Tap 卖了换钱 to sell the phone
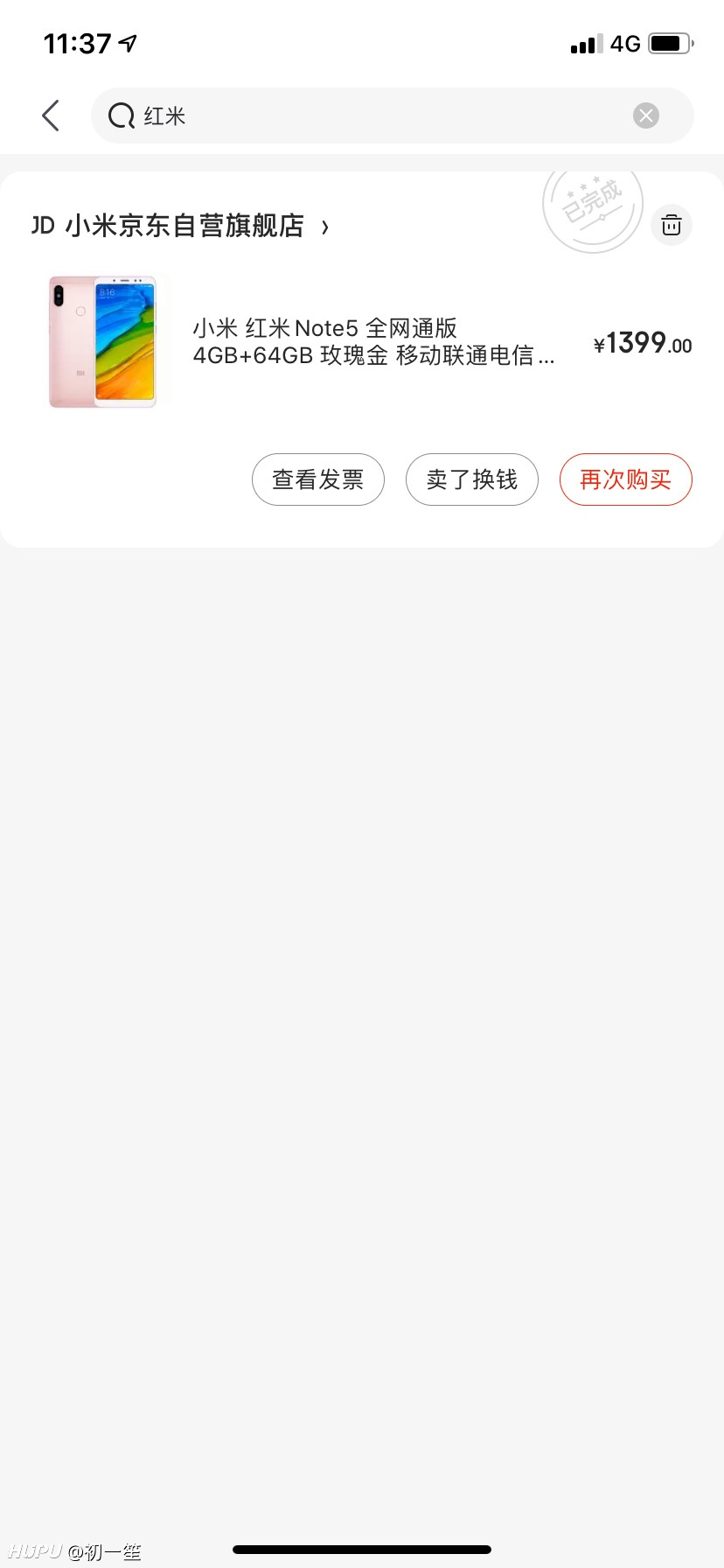This screenshot has height=1568, width=724. click(472, 479)
